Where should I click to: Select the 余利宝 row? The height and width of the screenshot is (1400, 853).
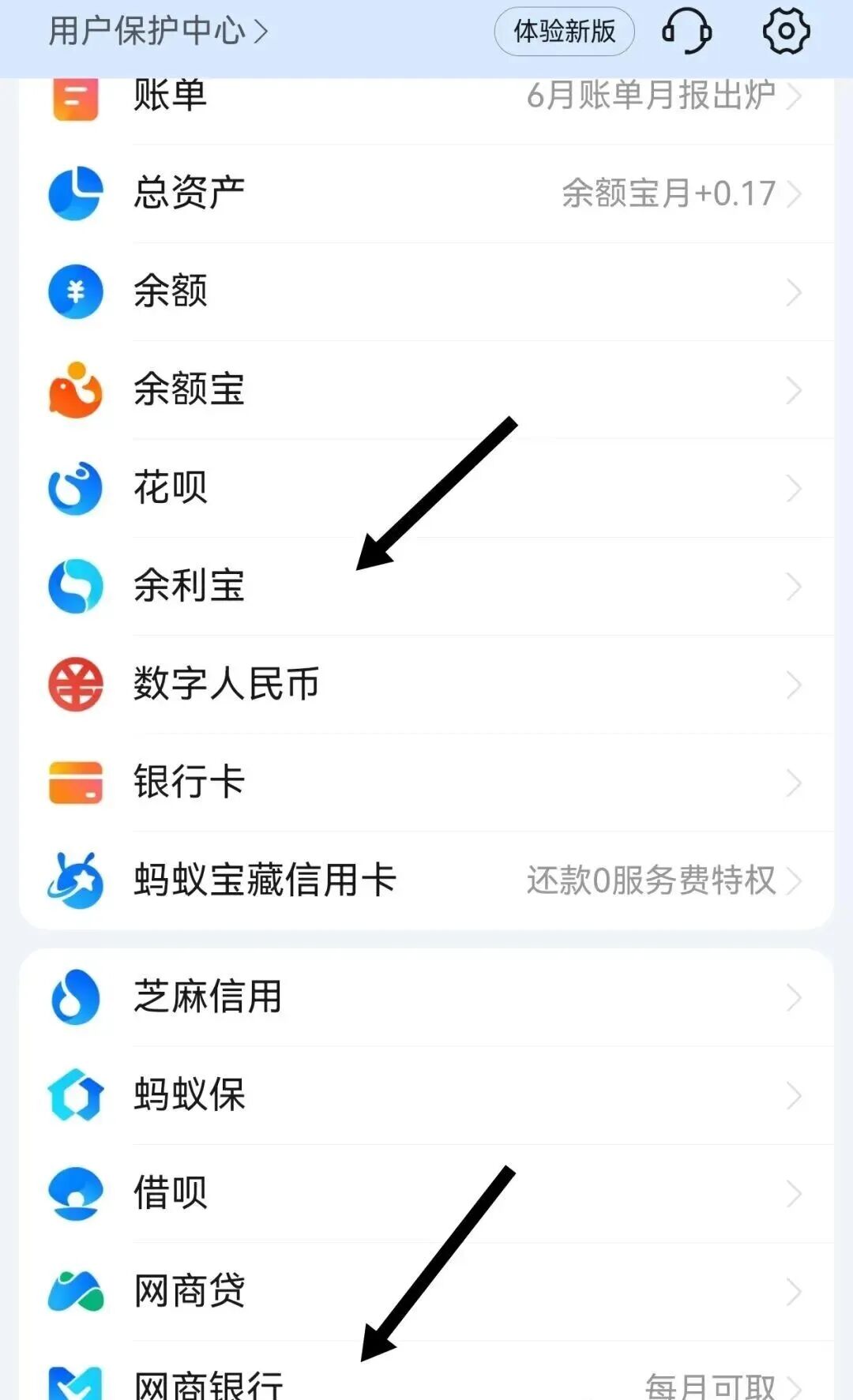pyautogui.click(x=426, y=586)
